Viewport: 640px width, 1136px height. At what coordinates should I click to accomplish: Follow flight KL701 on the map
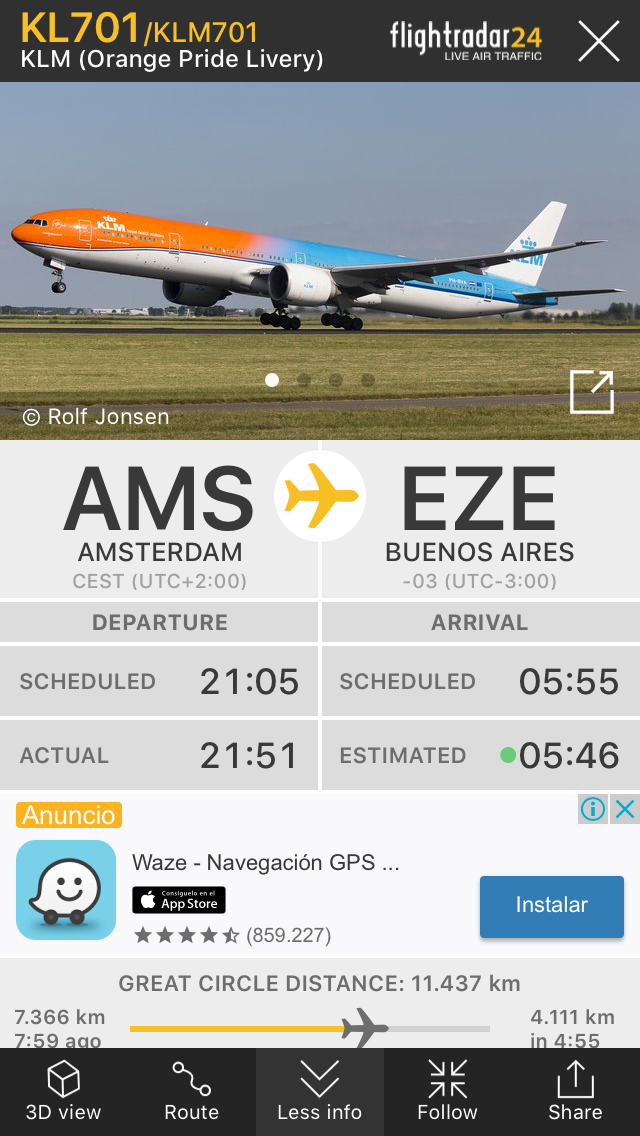tap(447, 1092)
